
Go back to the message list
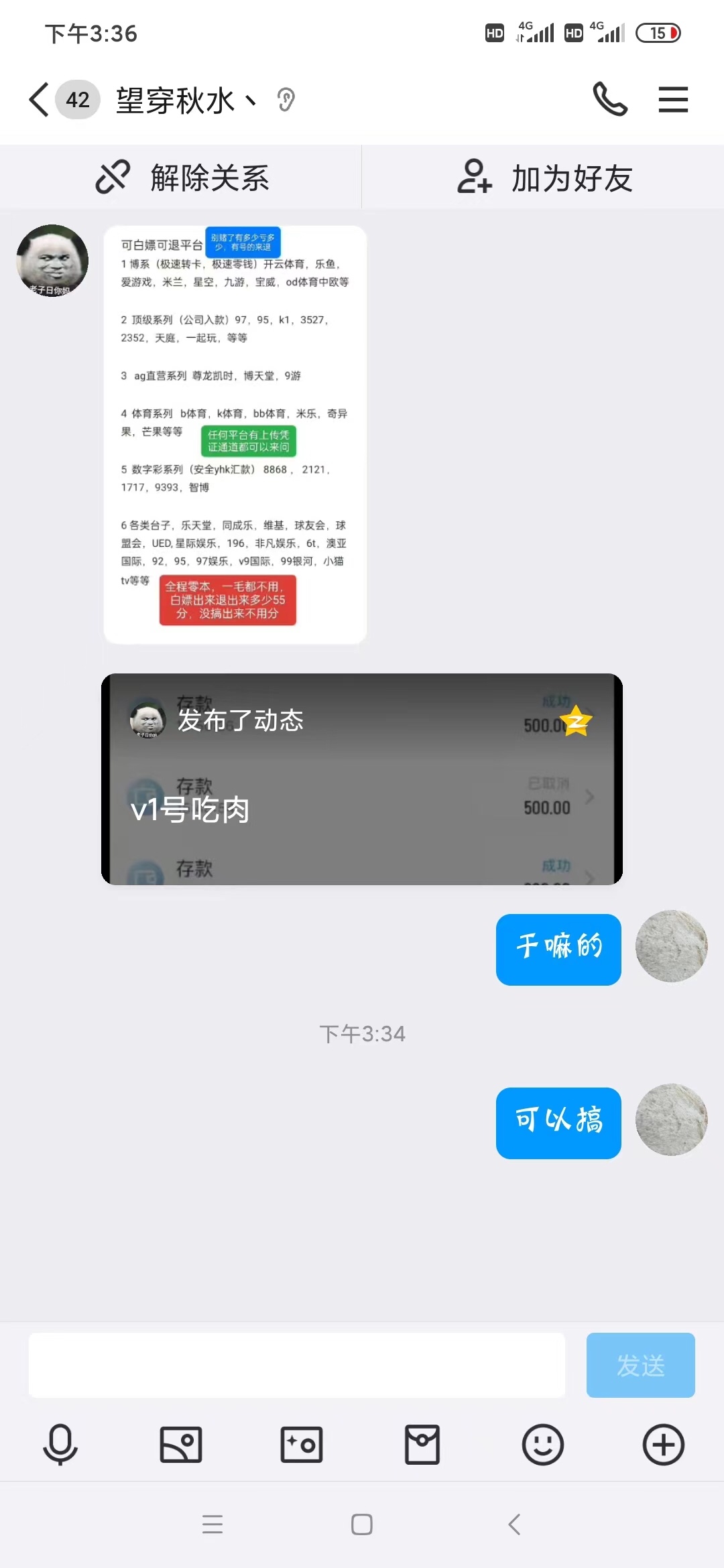pyautogui.click(x=40, y=100)
